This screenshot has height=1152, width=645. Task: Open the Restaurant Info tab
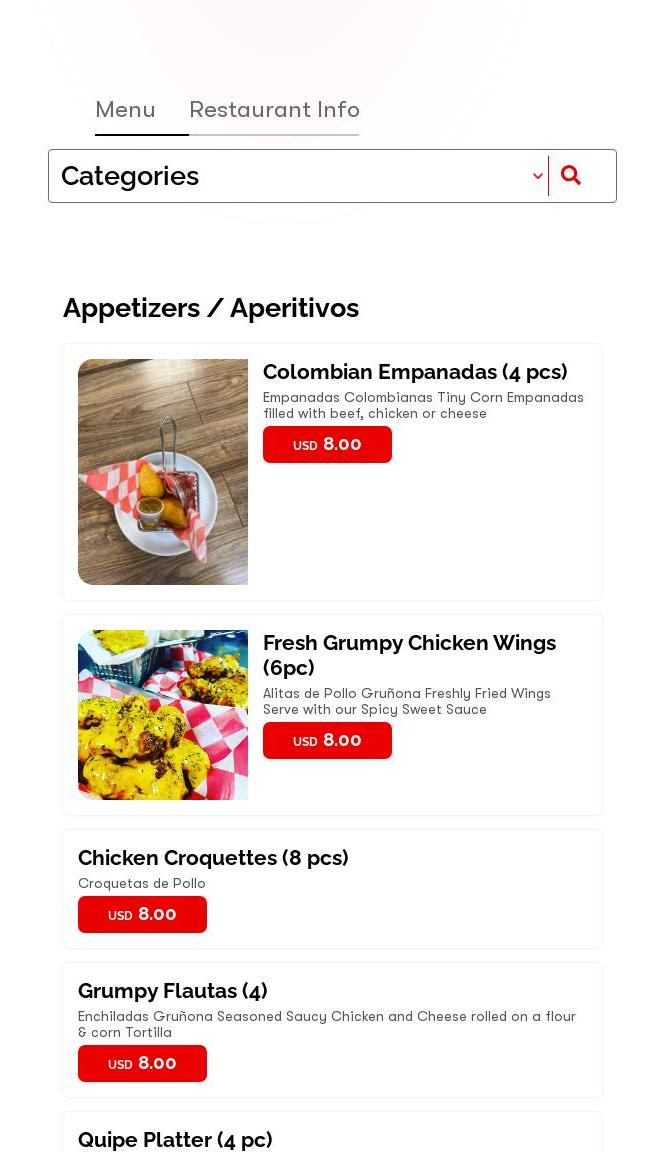click(274, 110)
